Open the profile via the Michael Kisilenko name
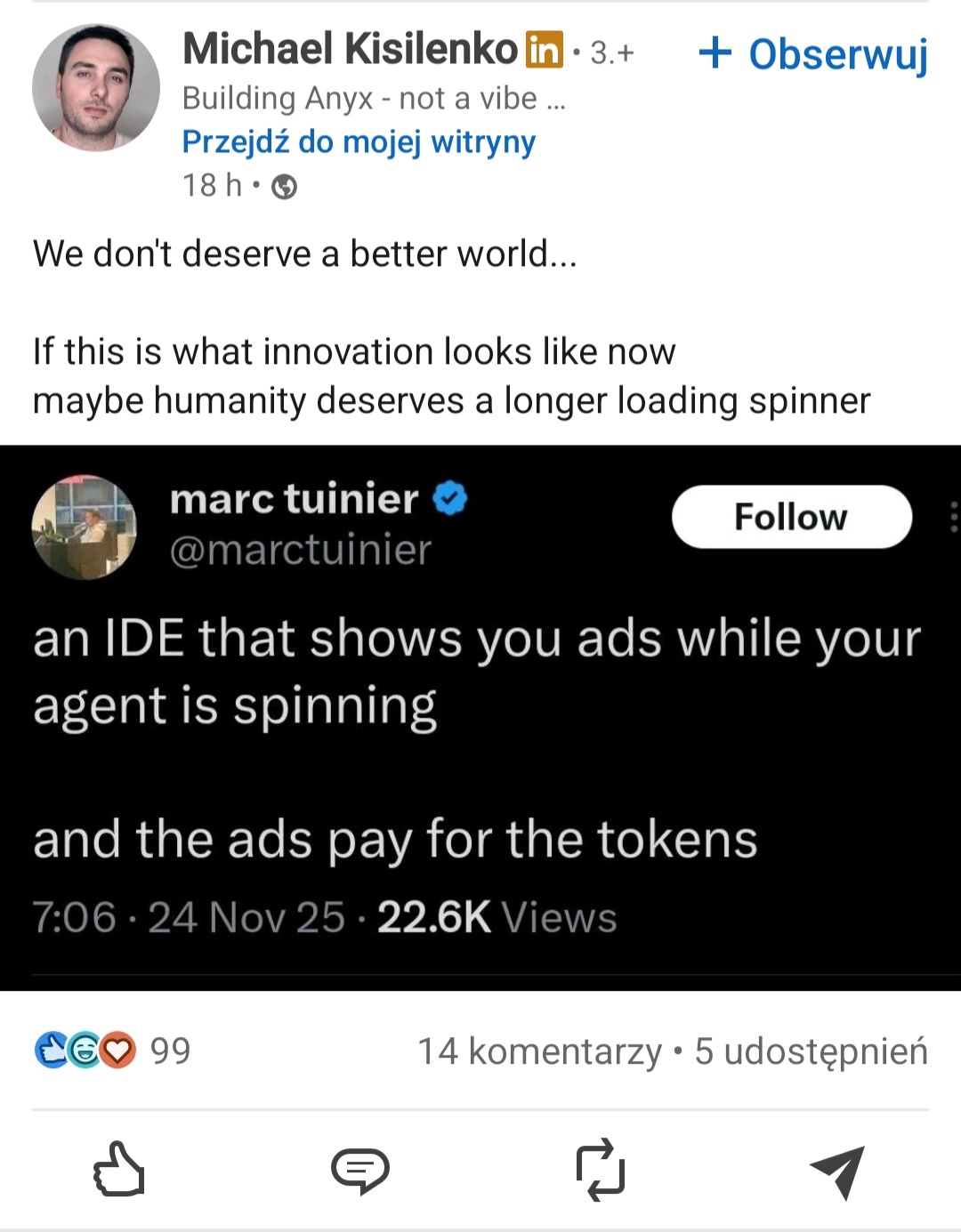The width and height of the screenshot is (961, 1232). (350, 49)
